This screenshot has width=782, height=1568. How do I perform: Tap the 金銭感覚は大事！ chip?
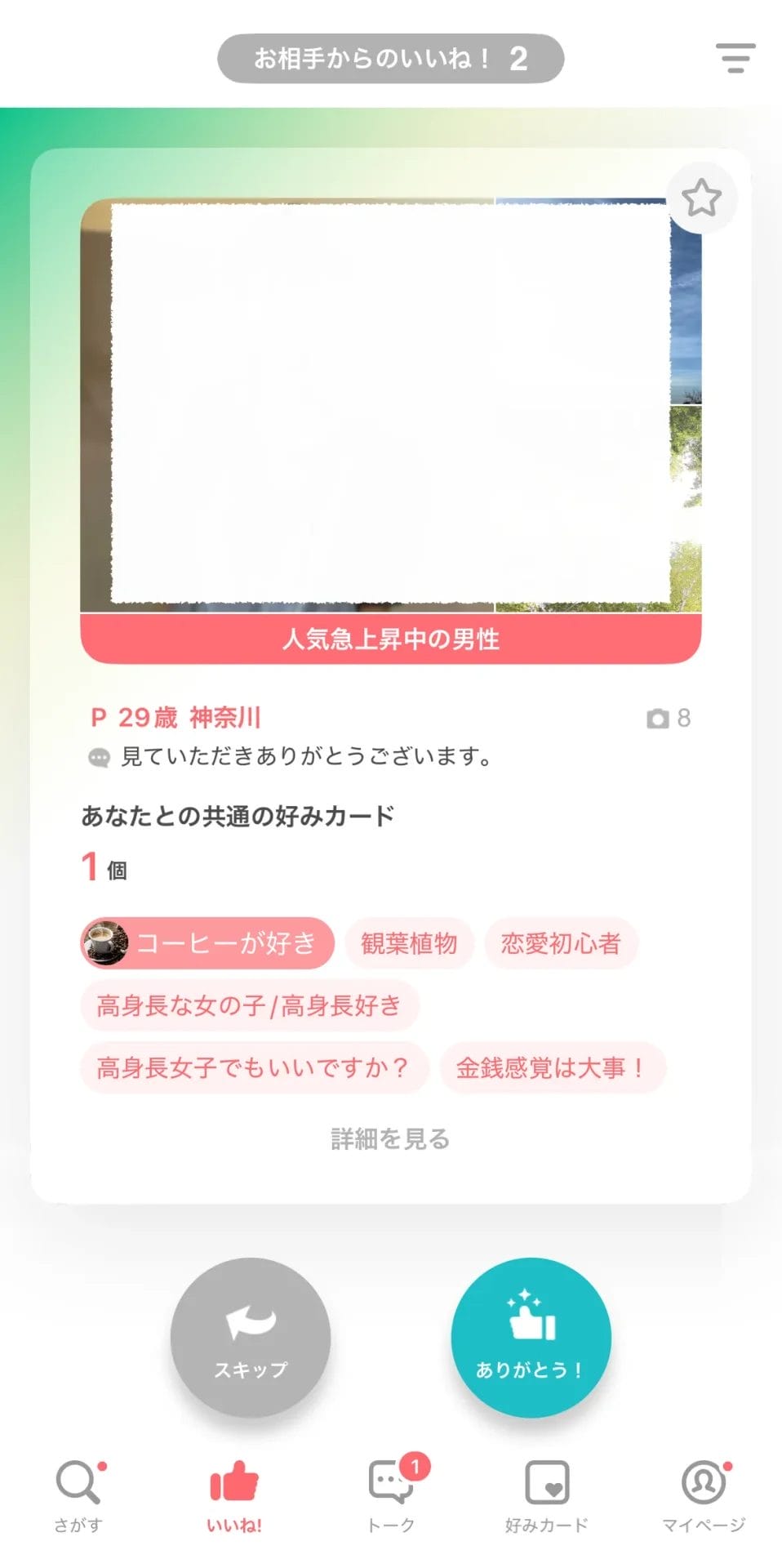pyautogui.click(x=553, y=1067)
